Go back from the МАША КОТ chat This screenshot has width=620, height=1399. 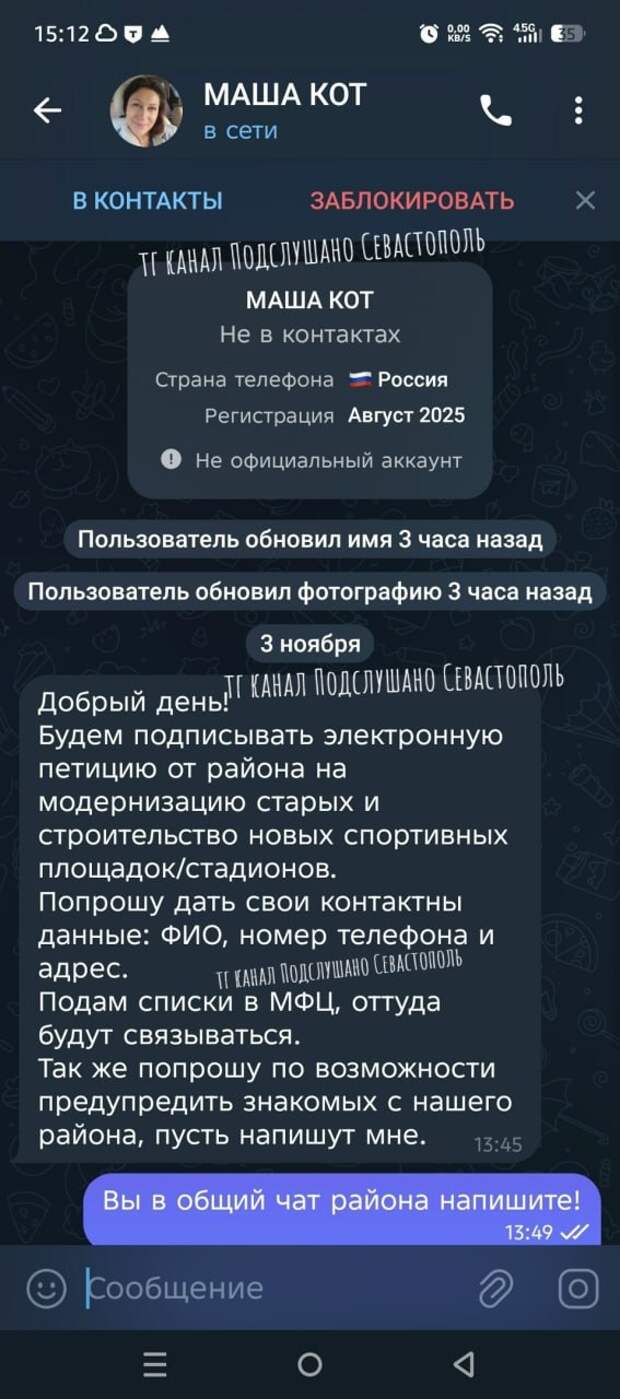(47, 111)
